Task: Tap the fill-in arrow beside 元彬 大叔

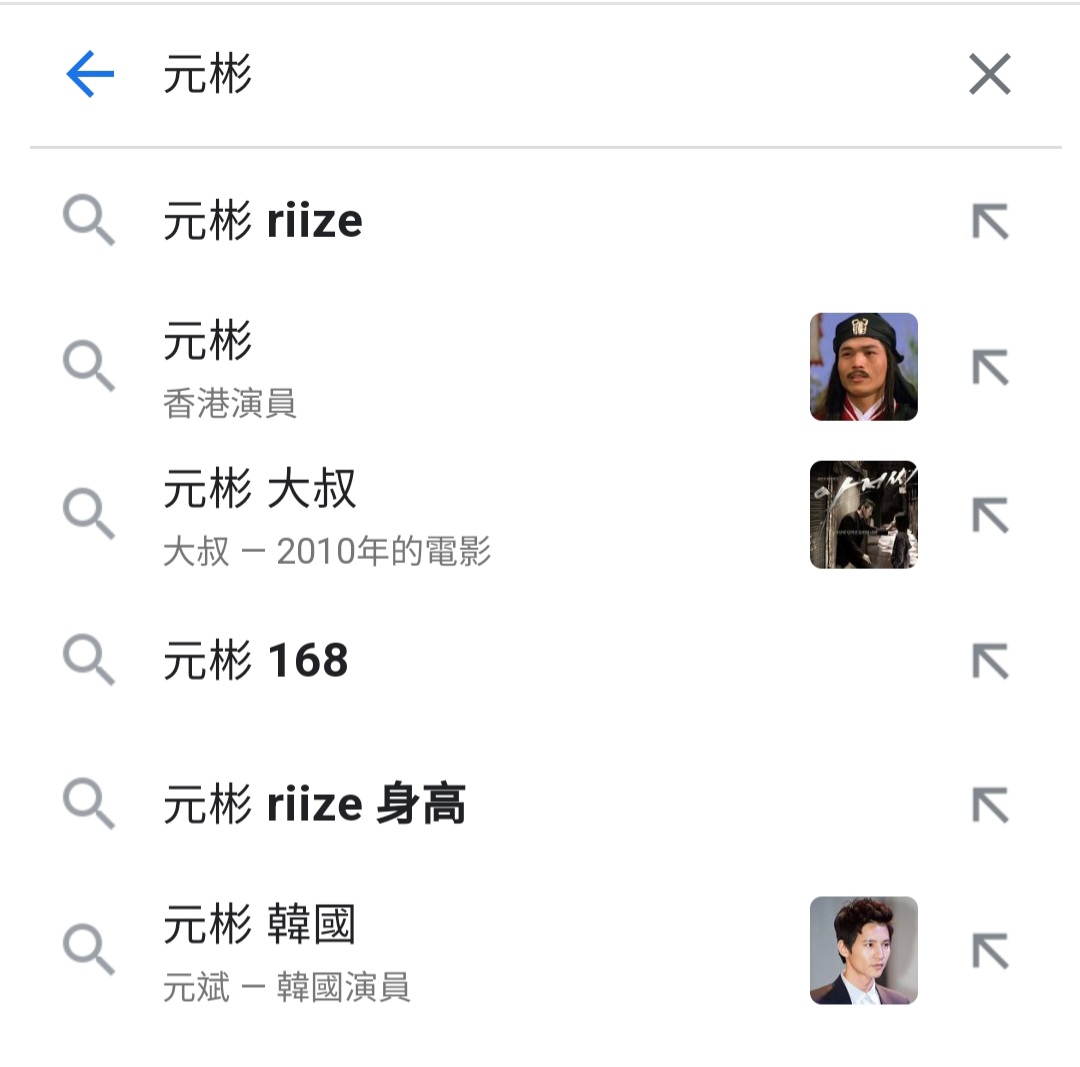Action: coord(990,516)
